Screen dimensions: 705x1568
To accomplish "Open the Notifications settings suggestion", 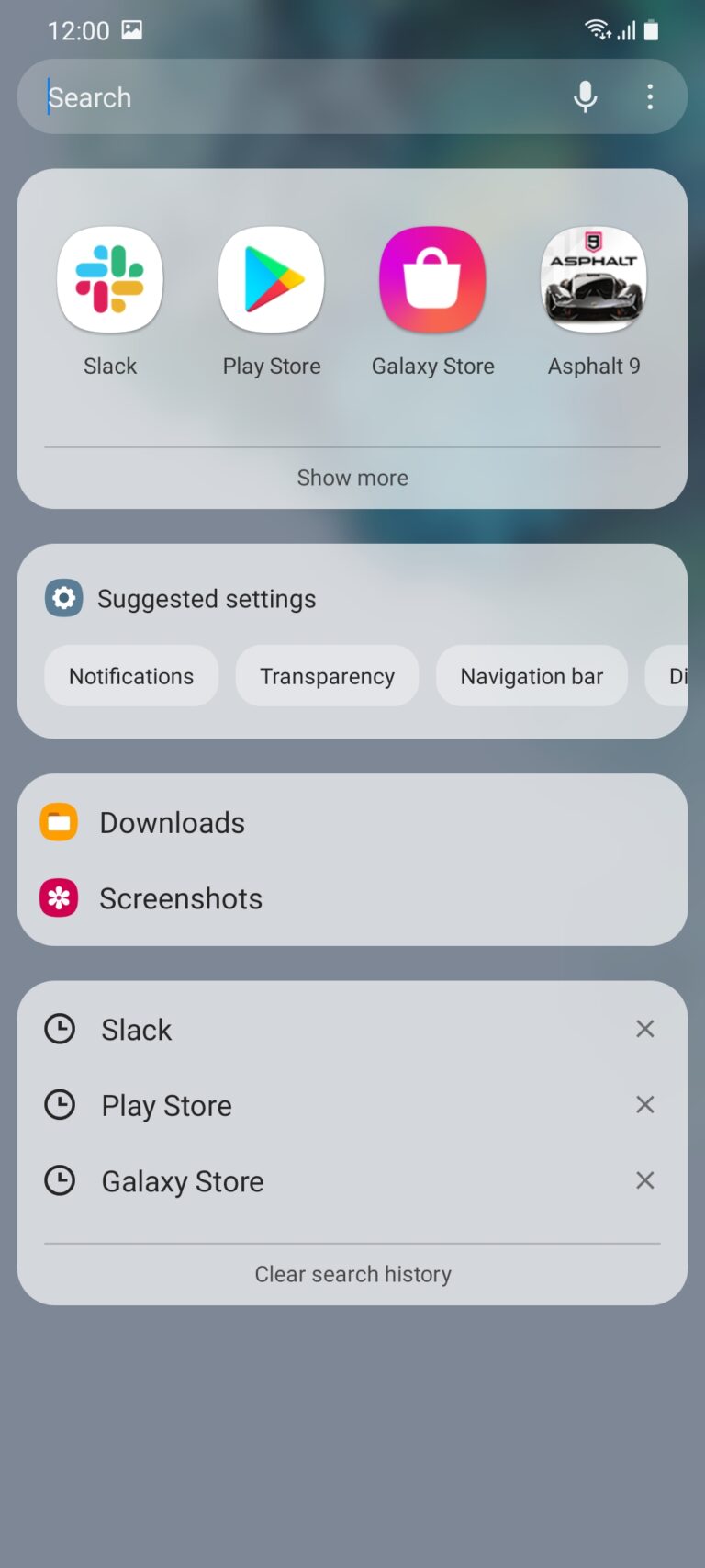I will point(130,676).
